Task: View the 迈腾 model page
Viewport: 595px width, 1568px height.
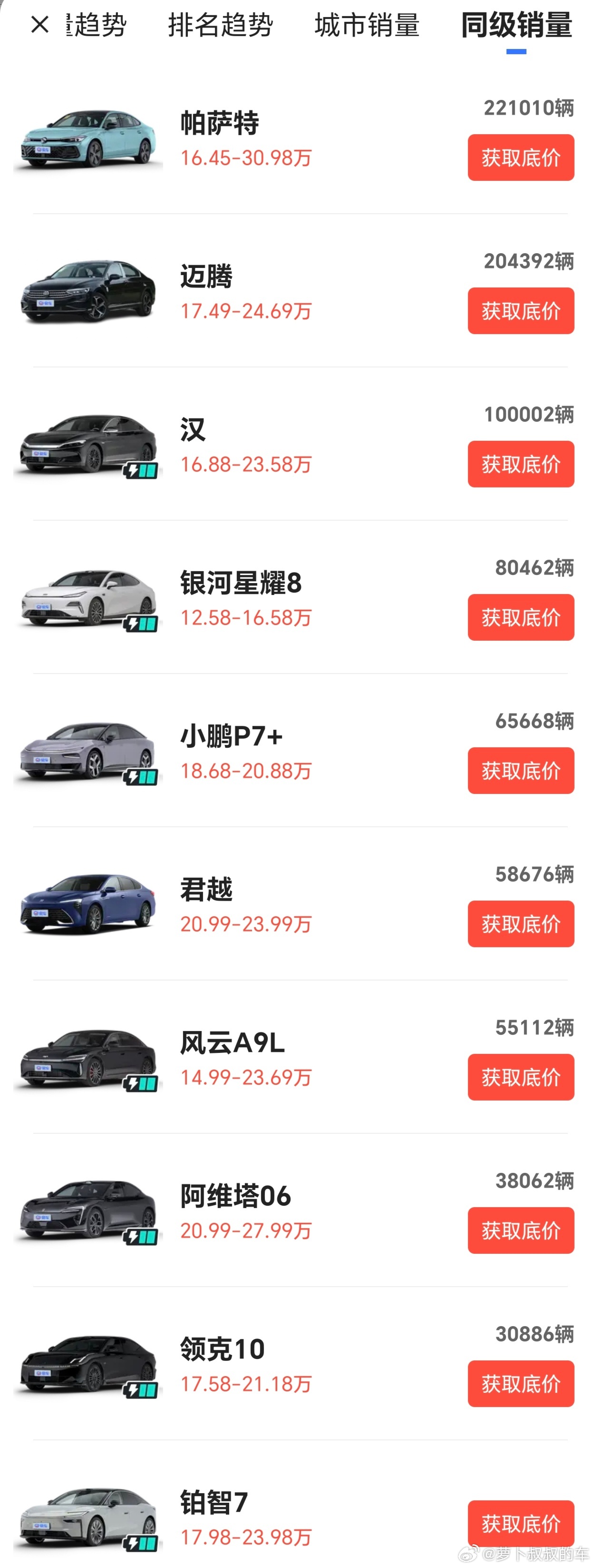Action: coord(206,277)
